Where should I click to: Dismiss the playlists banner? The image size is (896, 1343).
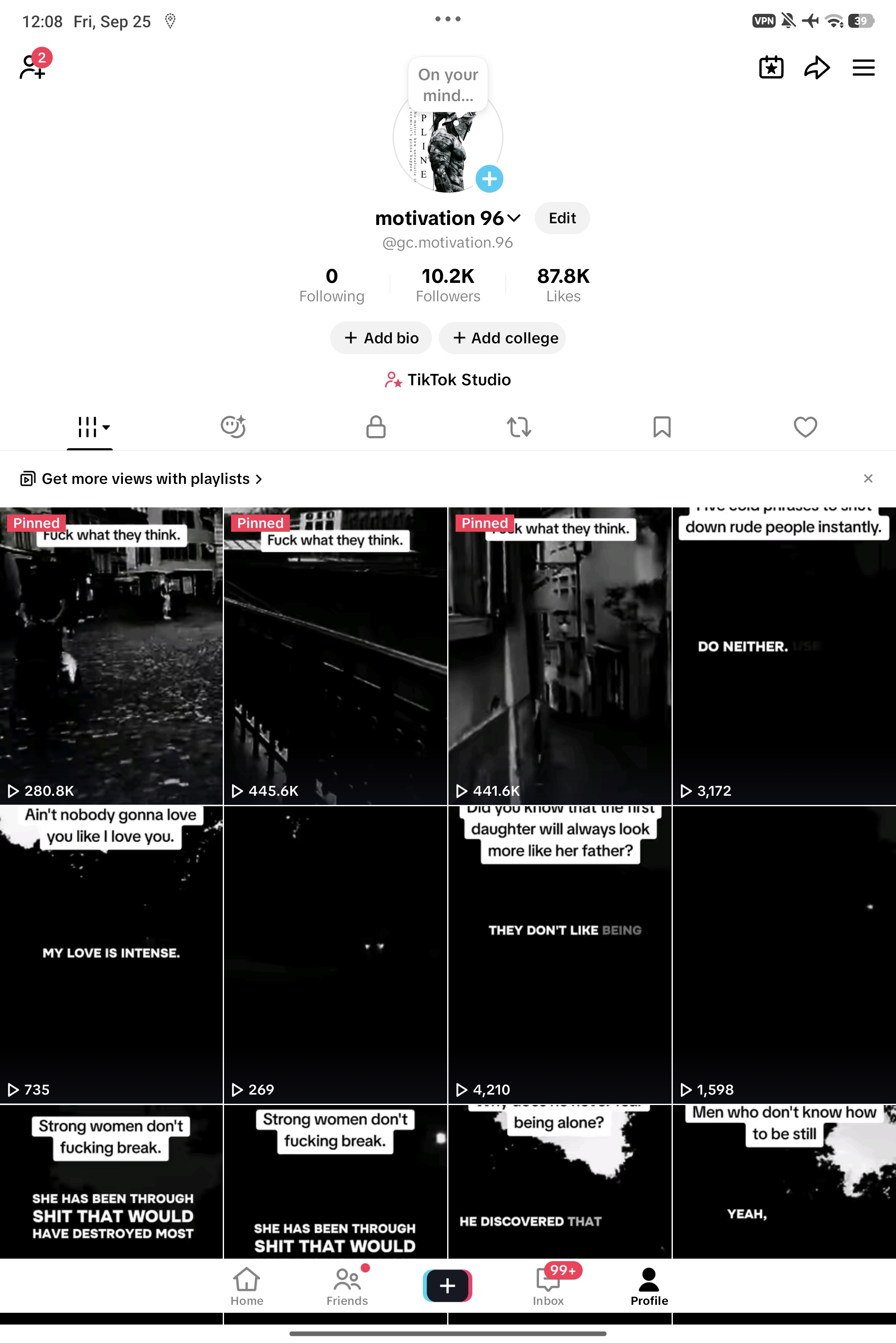(x=868, y=478)
